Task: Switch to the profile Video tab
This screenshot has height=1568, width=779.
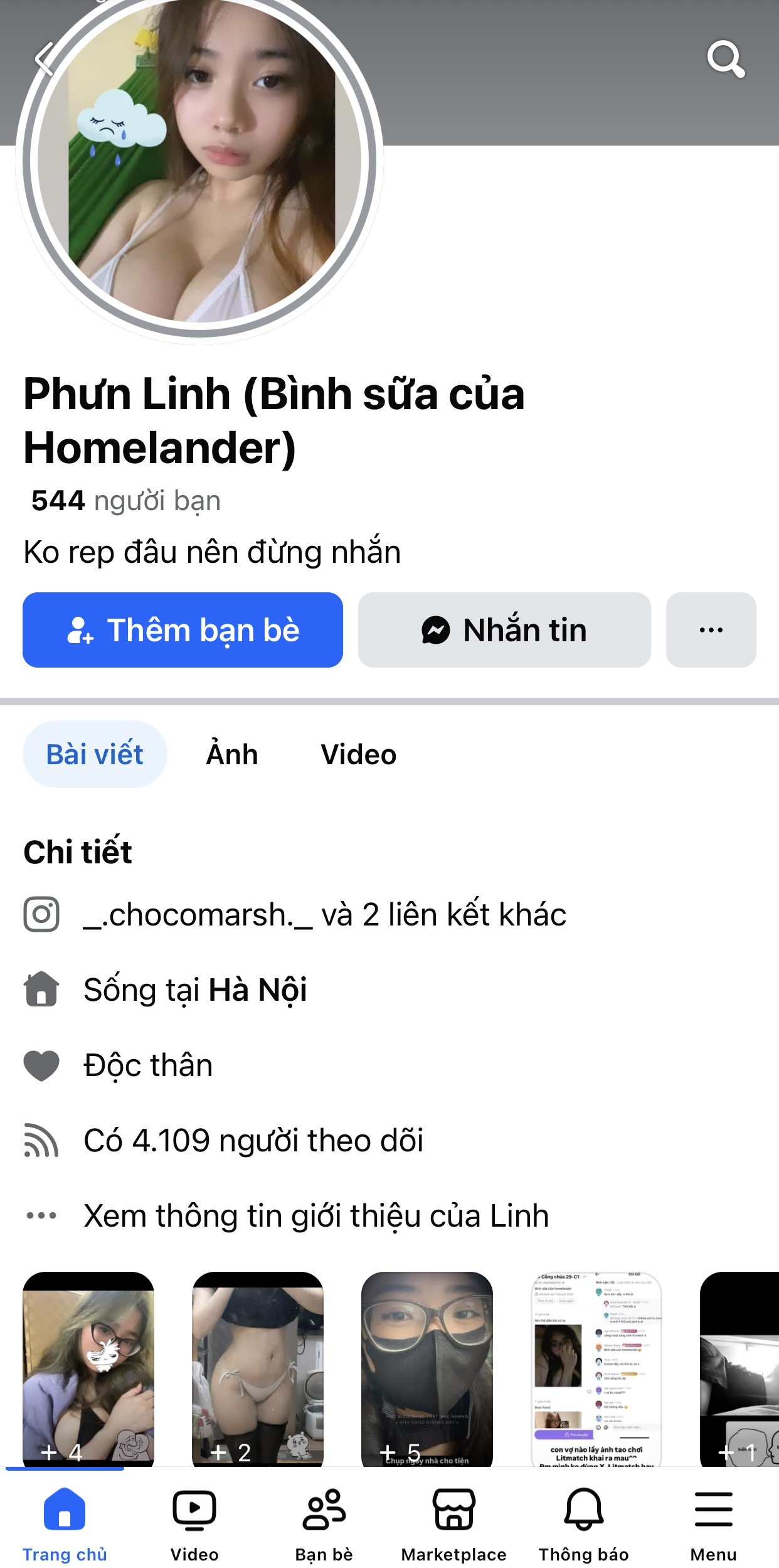Action: (x=359, y=754)
